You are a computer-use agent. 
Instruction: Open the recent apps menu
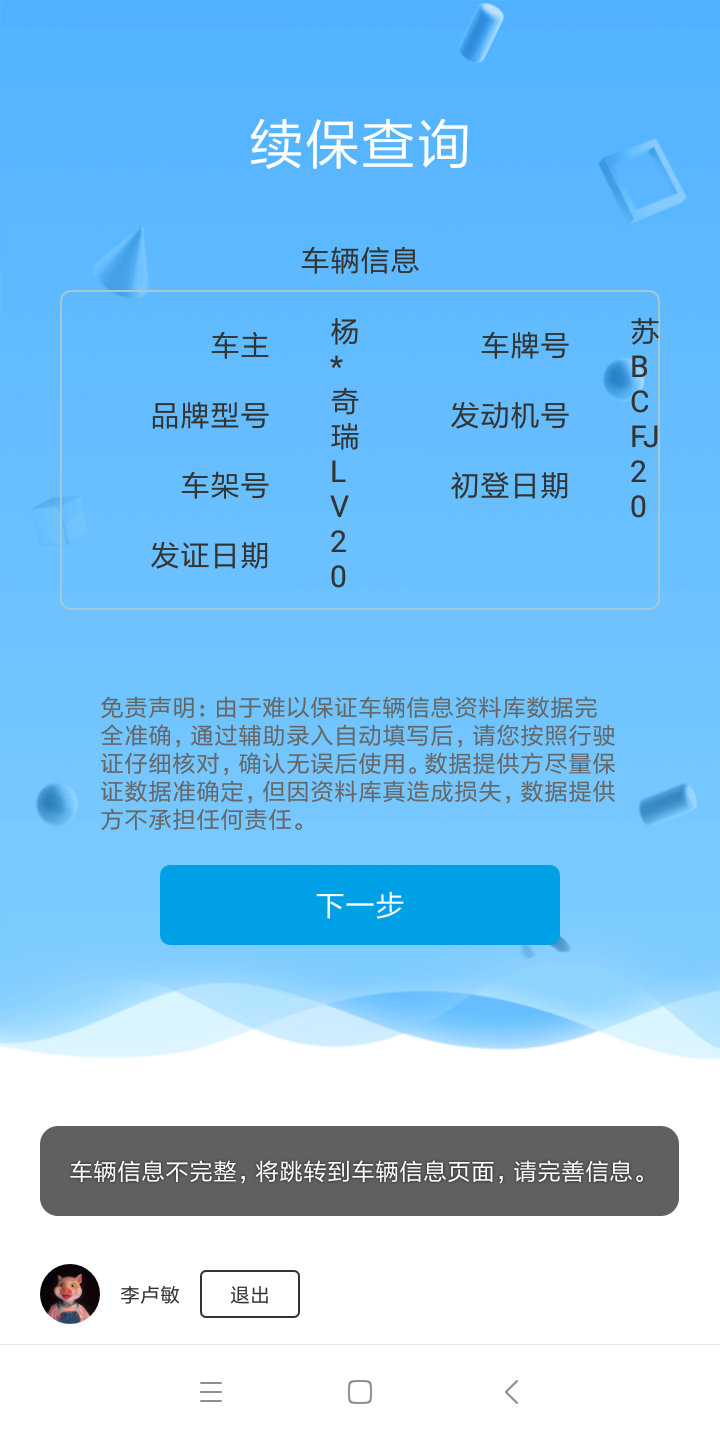tap(211, 1392)
